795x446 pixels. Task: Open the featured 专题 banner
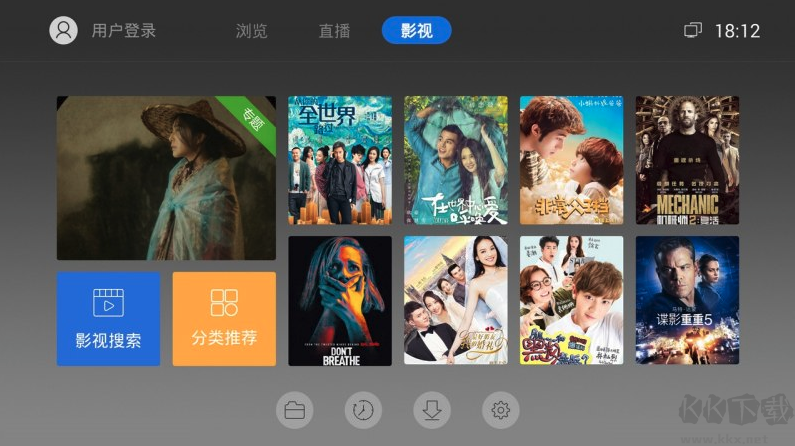tap(166, 178)
